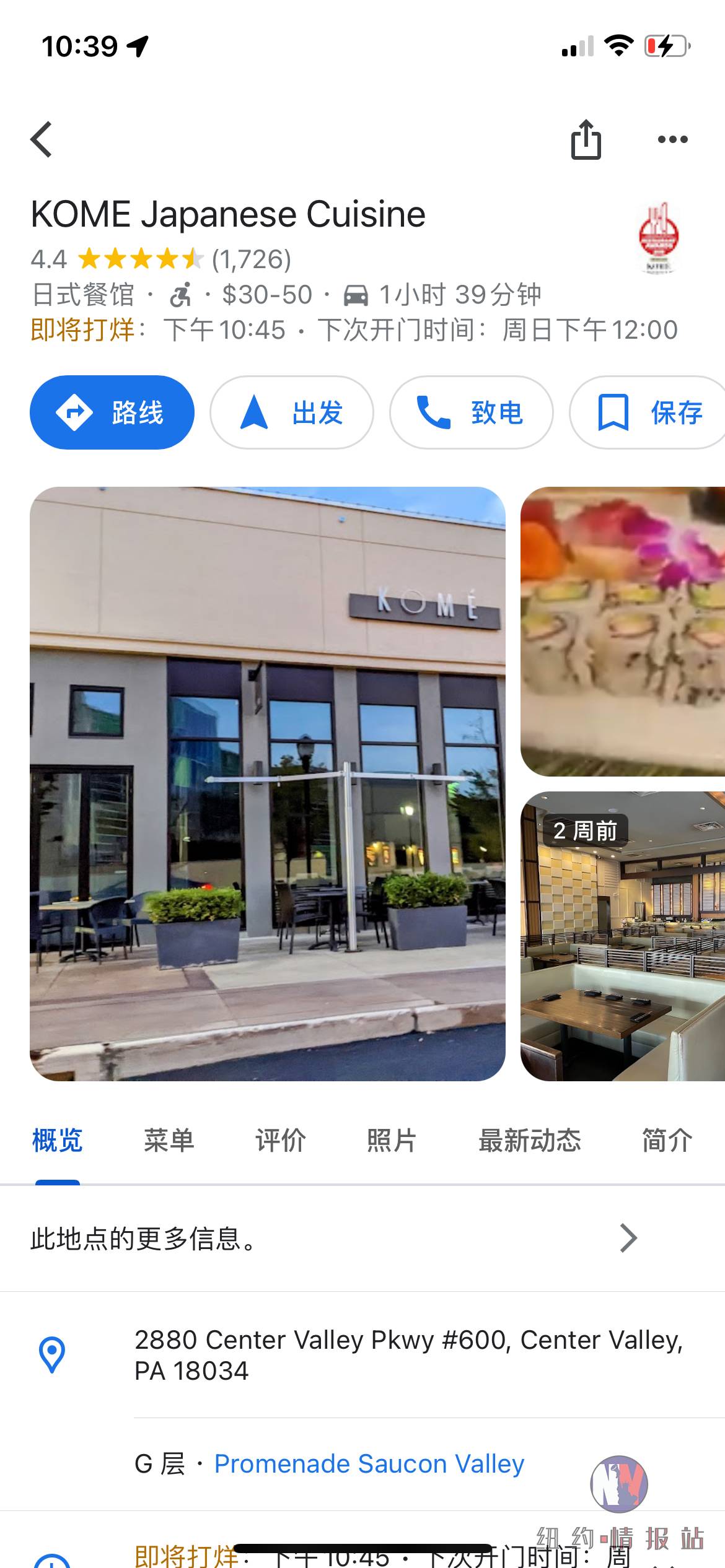This screenshot has width=725, height=1568.
Task: Open the 最新动态 tab
Action: [530, 1140]
